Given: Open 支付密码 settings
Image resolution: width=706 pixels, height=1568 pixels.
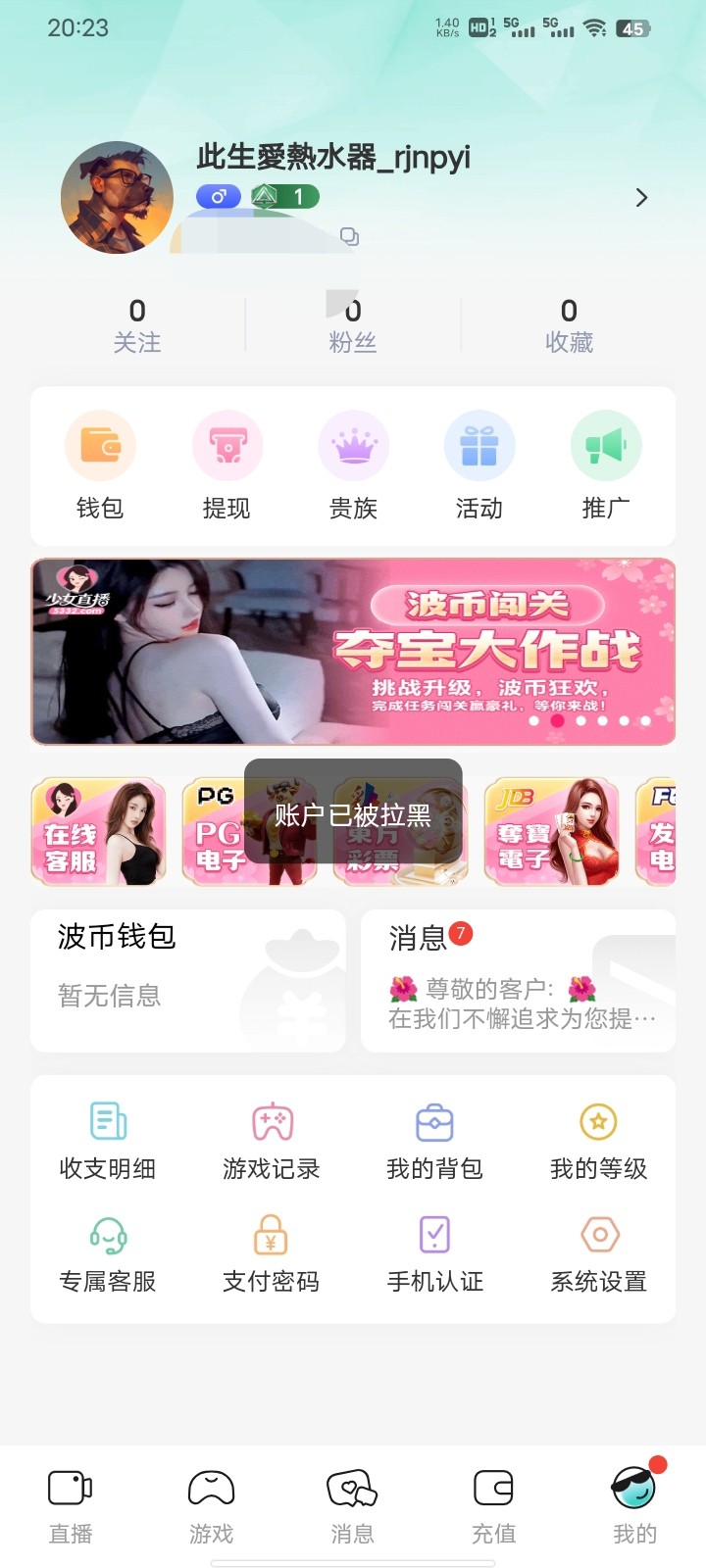Looking at the screenshot, I should coord(272,1254).
